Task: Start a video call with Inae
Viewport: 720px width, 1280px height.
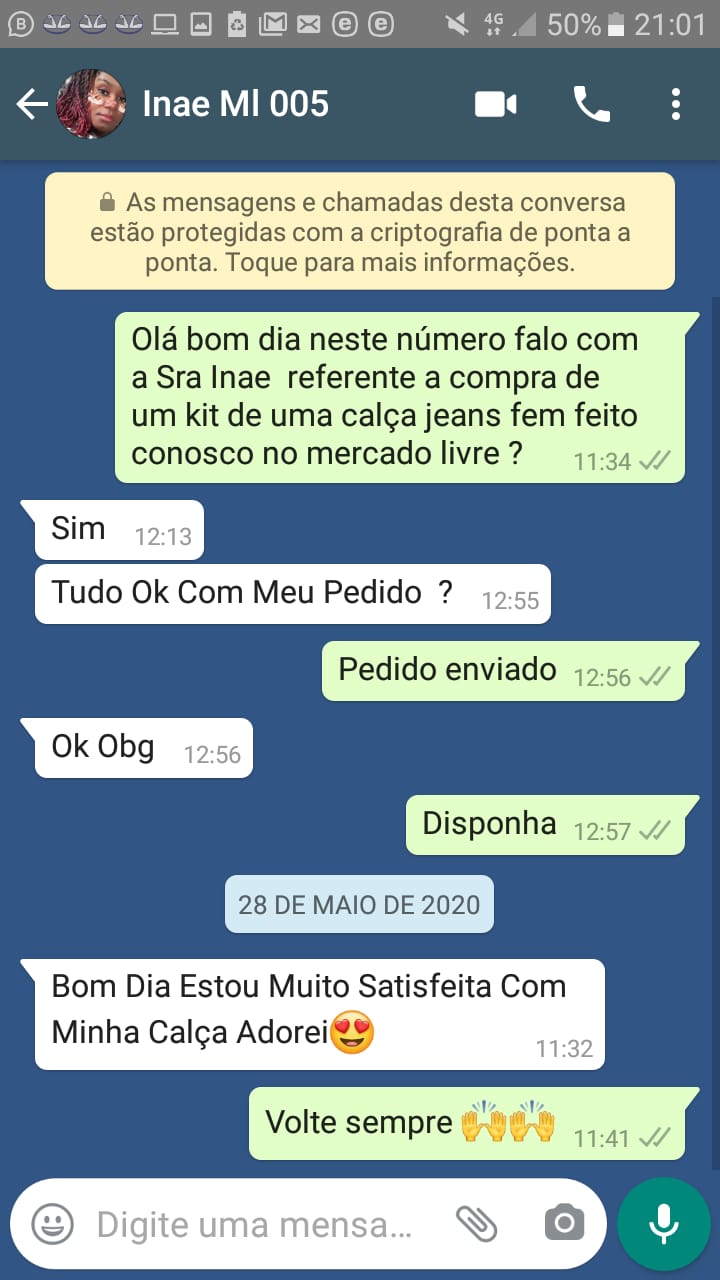Action: pos(495,104)
